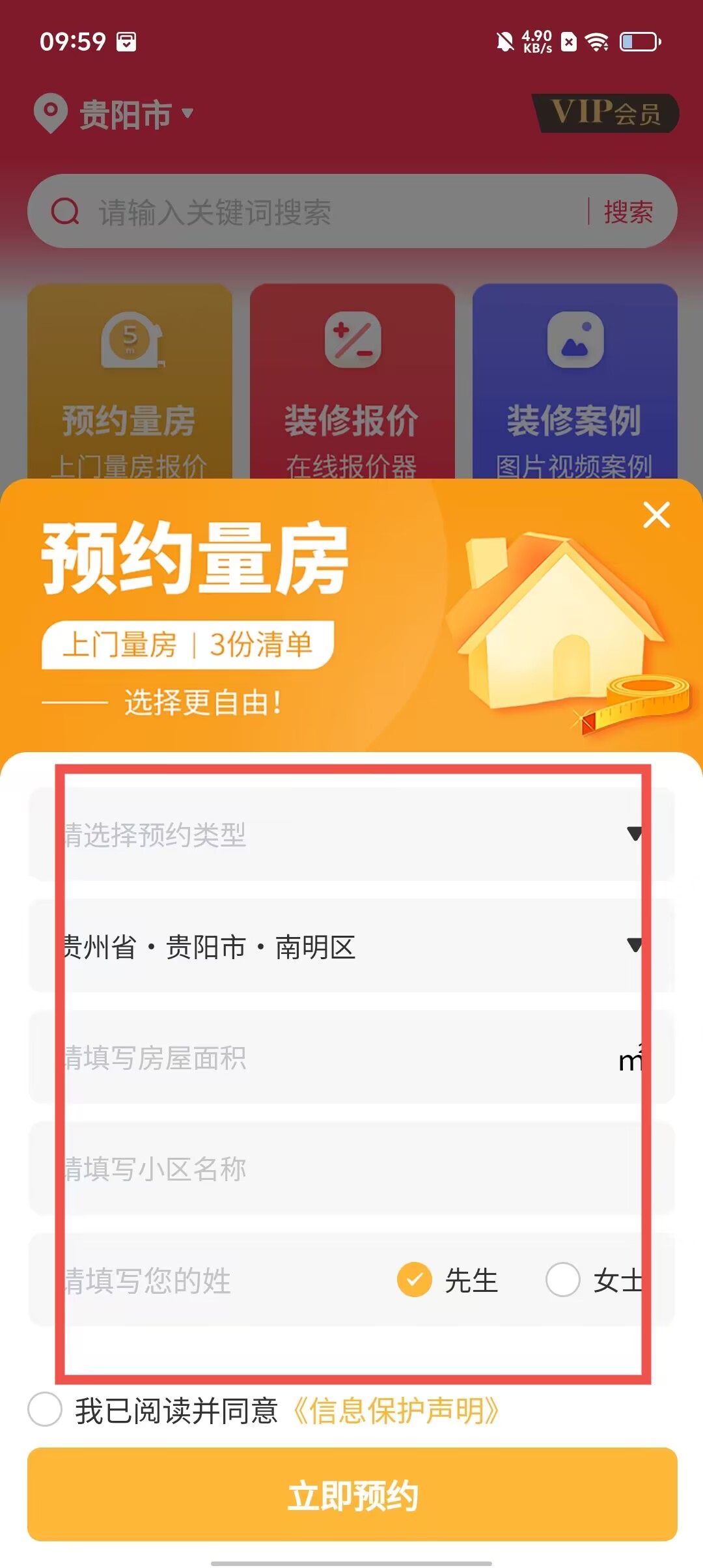Tap the 请填写房屋面积 field
This screenshot has height=1568, width=703.
325,1058
